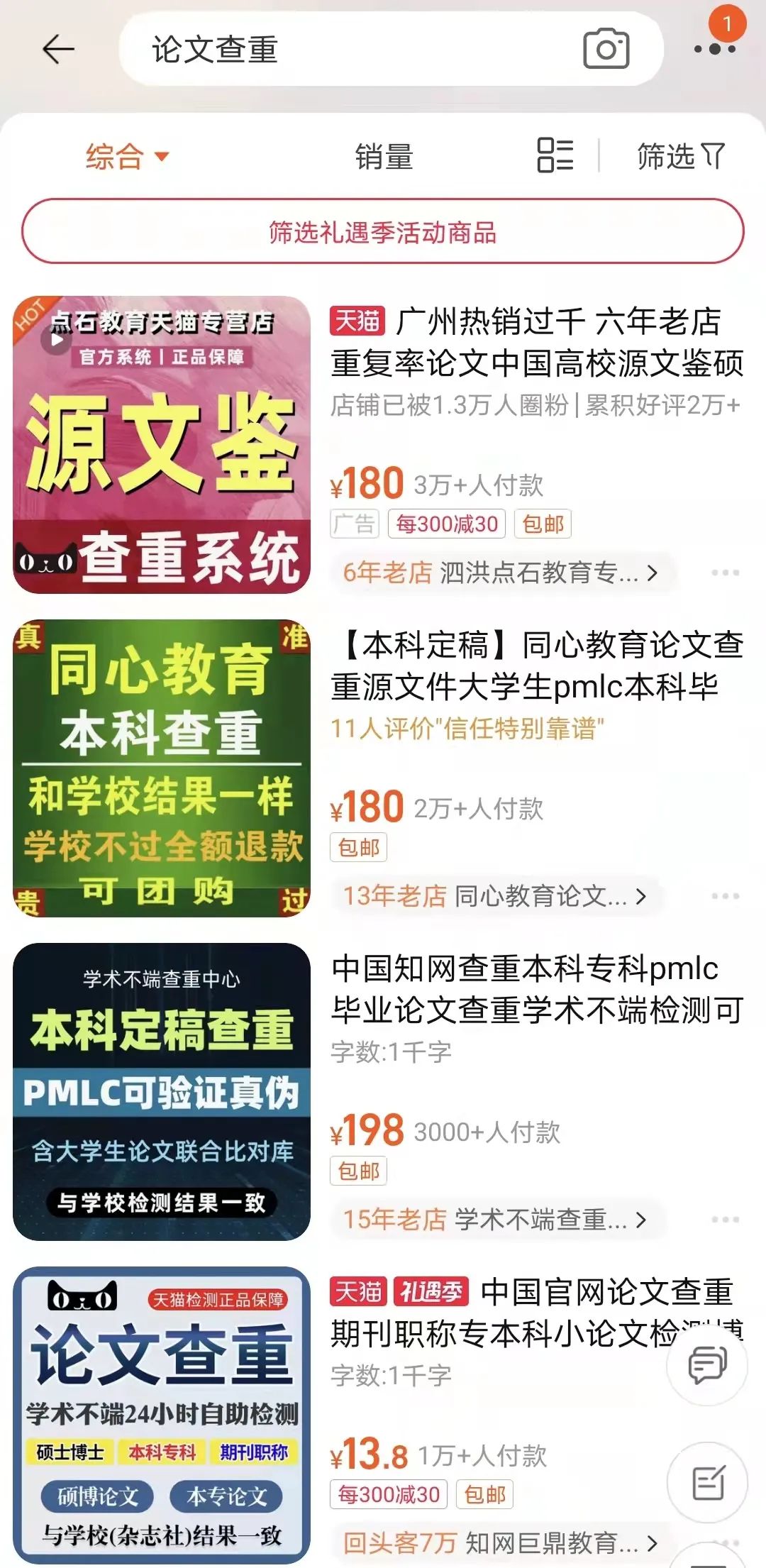Open the 本科定稿查重 PMLC product image
Viewport: 766px width, 1568px height.
pyautogui.click(x=162, y=1091)
